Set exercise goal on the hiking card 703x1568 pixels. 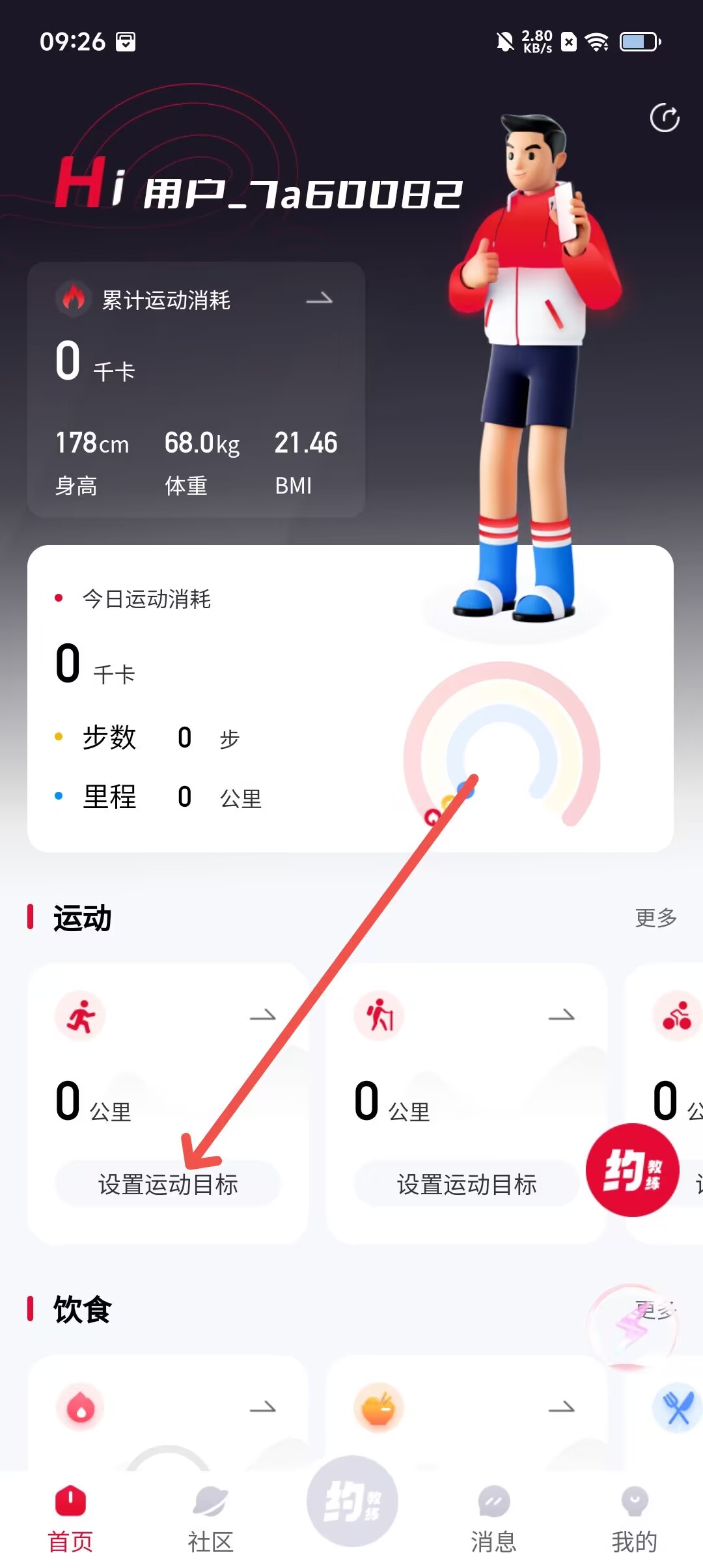(466, 1184)
